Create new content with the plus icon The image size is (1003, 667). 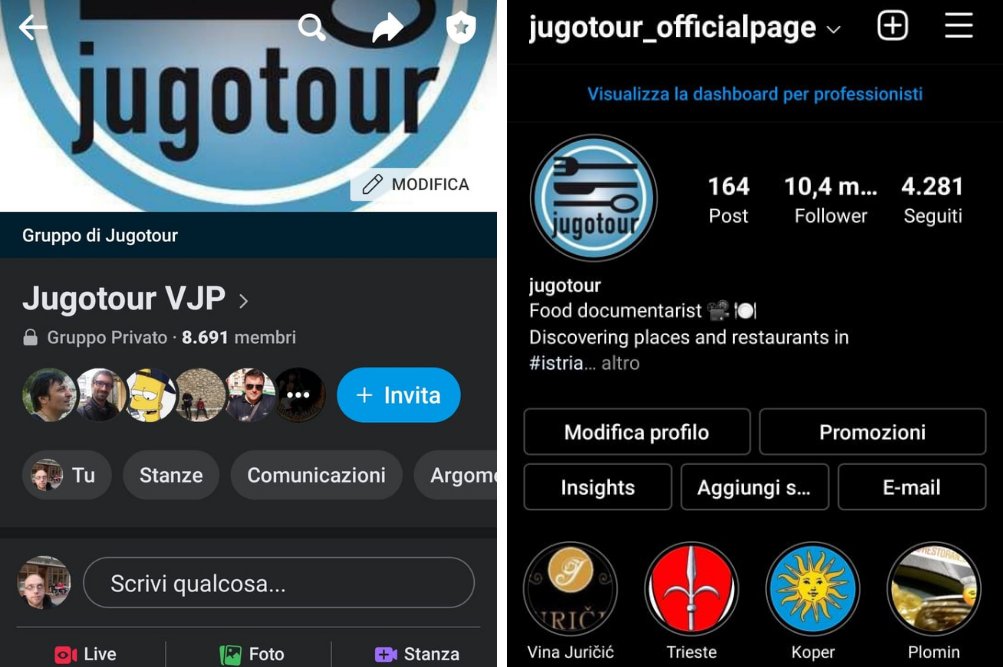[x=892, y=27]
